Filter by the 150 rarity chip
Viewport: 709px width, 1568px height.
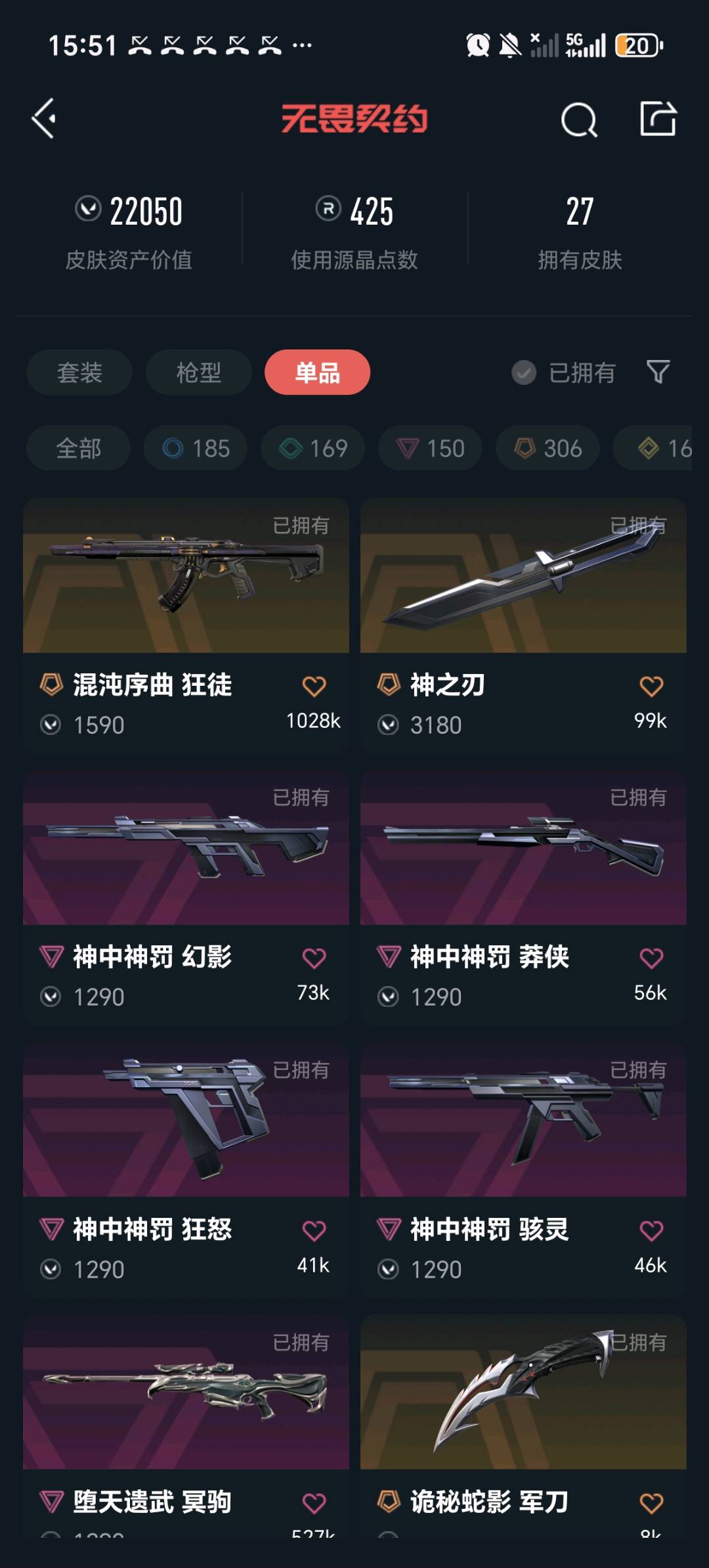click(430, 449)
